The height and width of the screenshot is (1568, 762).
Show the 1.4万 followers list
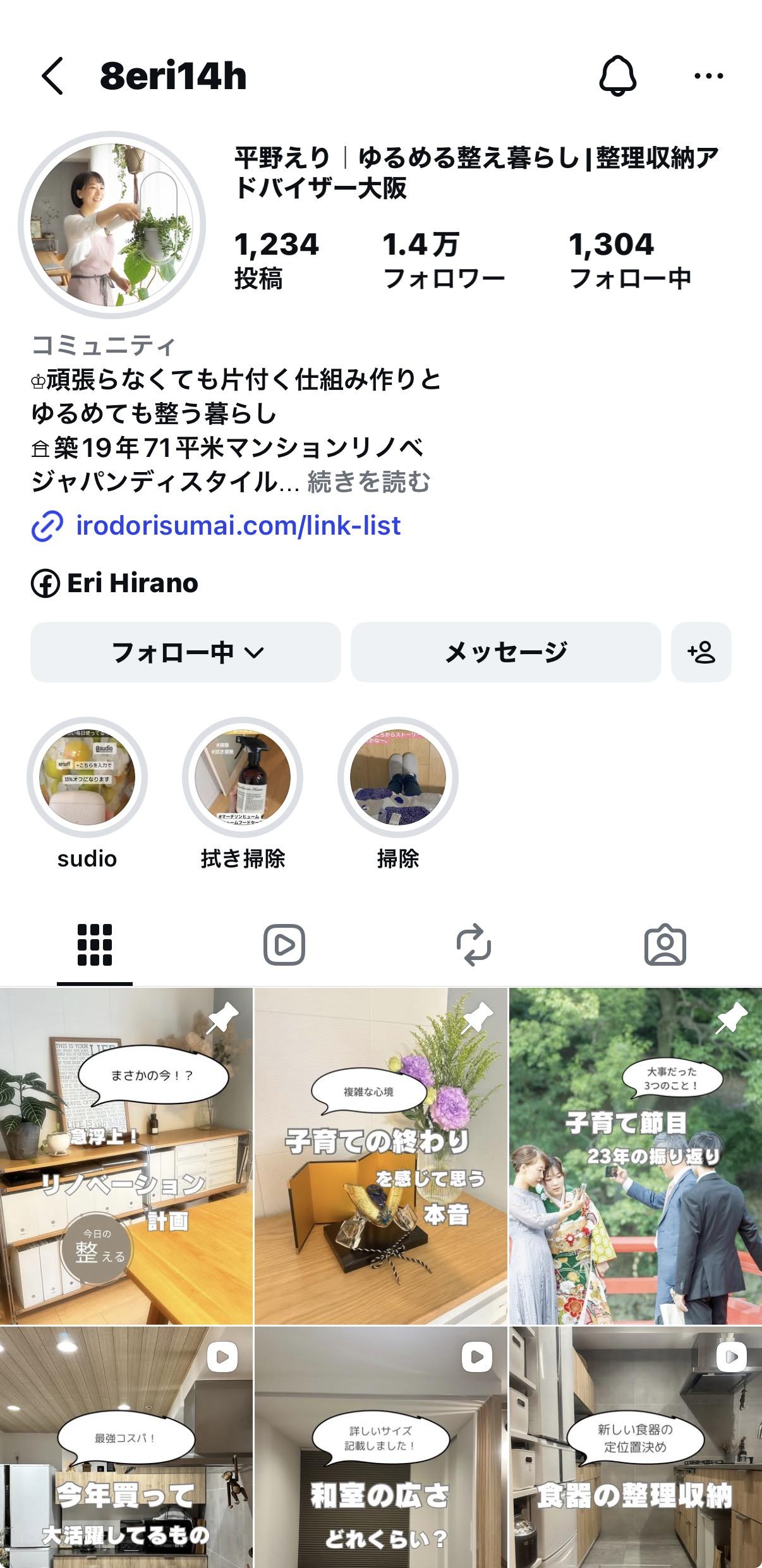(x=444, y=260)
